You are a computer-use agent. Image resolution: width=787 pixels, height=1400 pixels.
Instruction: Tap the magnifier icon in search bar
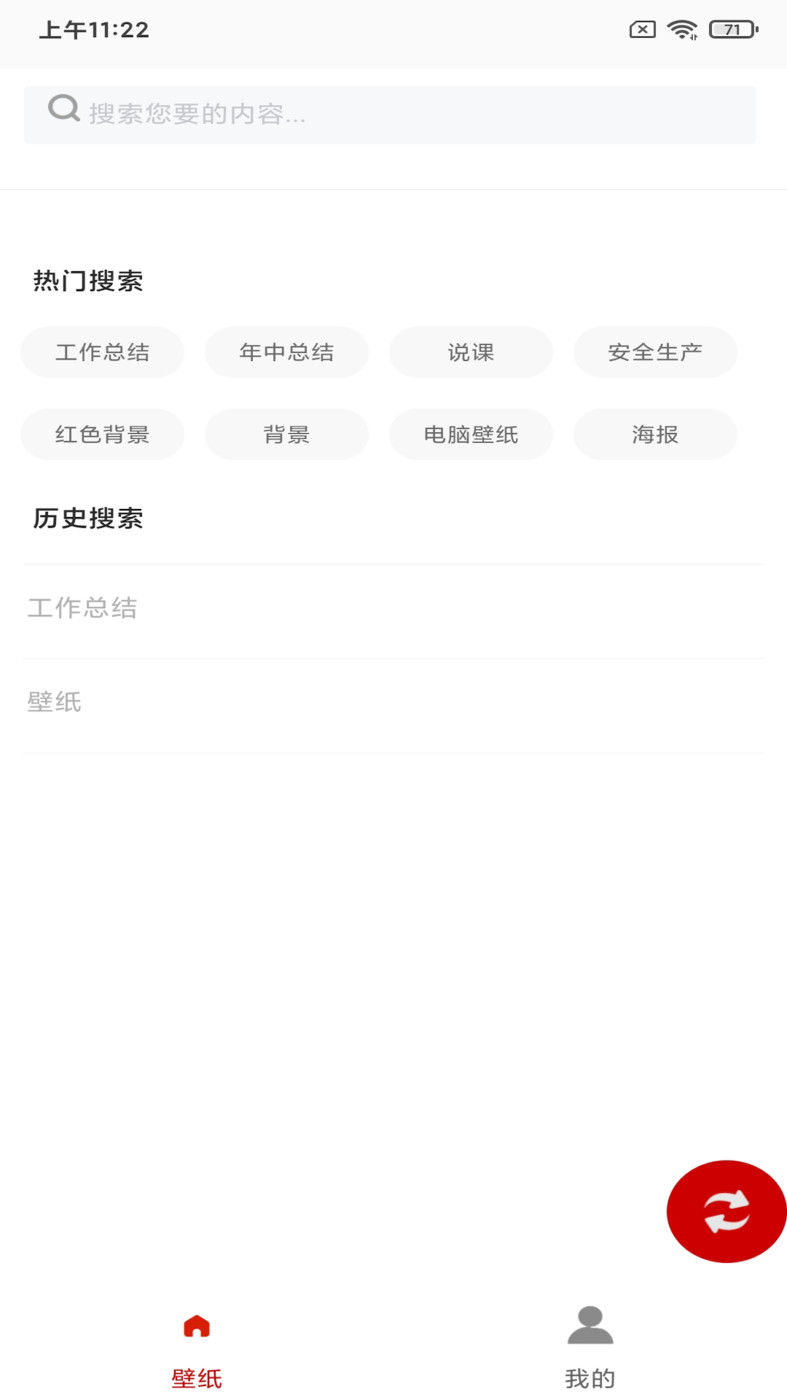coord(62,108)
